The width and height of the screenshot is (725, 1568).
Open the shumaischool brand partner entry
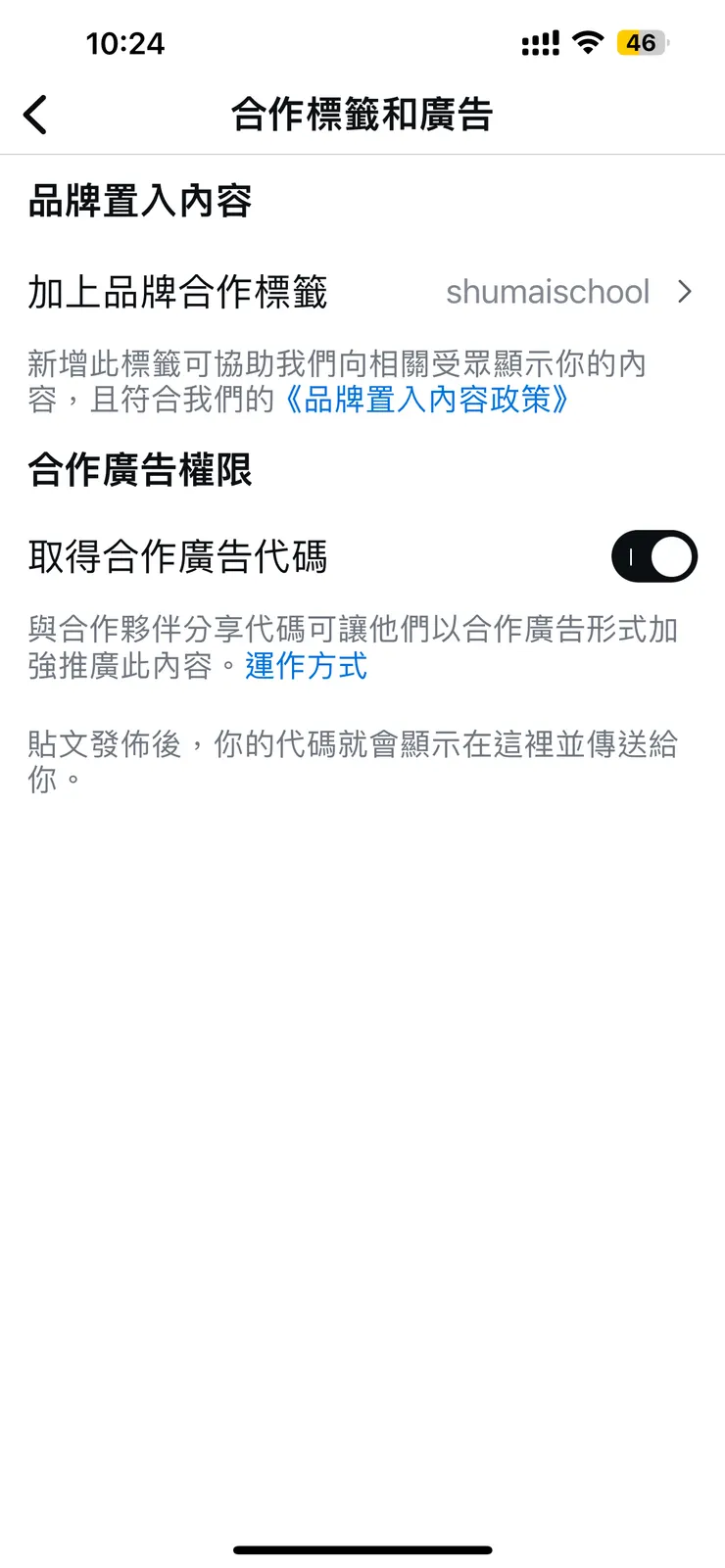point(549,292)
